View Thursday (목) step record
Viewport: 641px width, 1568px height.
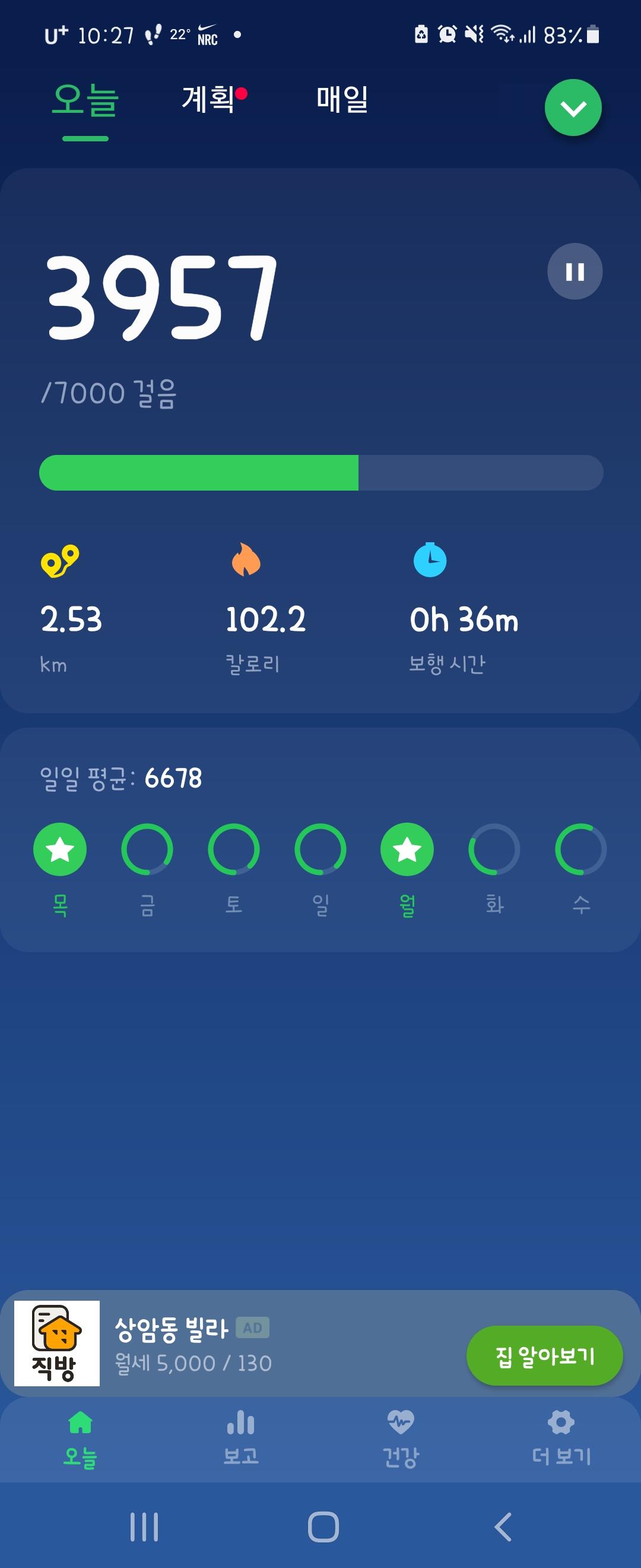pos(59,850)
